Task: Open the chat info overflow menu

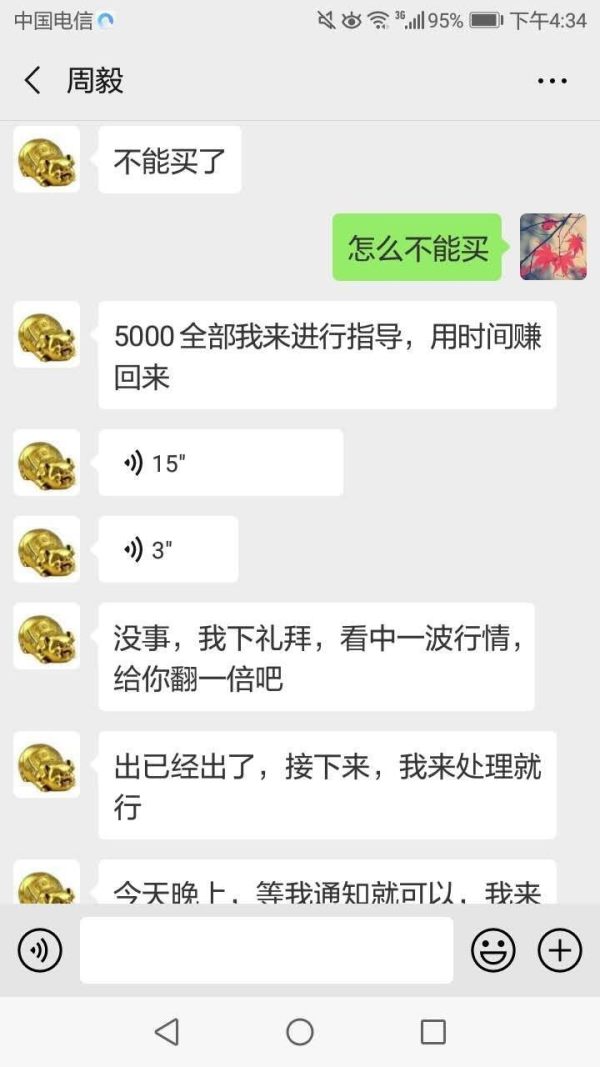Action: click(552, 81)
